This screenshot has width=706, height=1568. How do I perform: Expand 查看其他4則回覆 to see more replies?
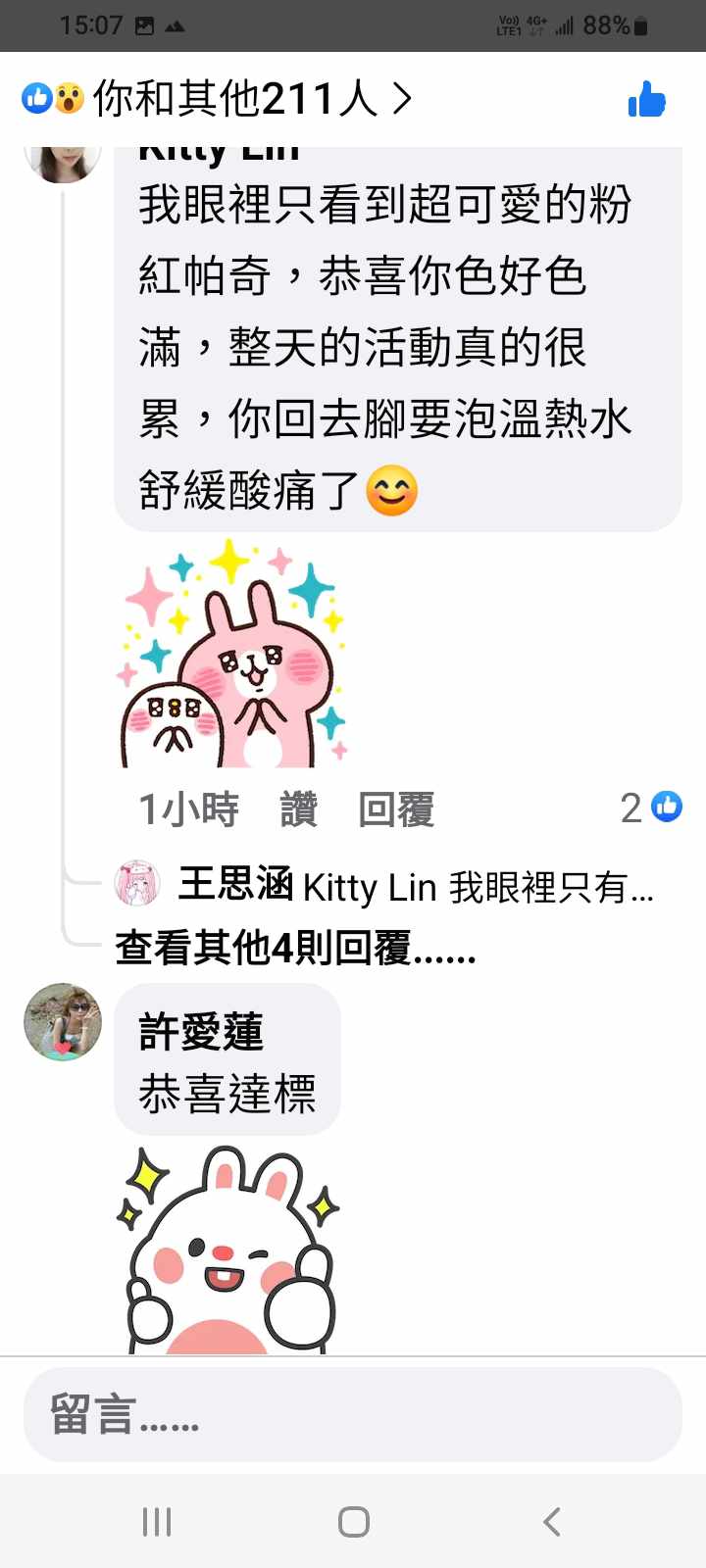click(296, 948)
